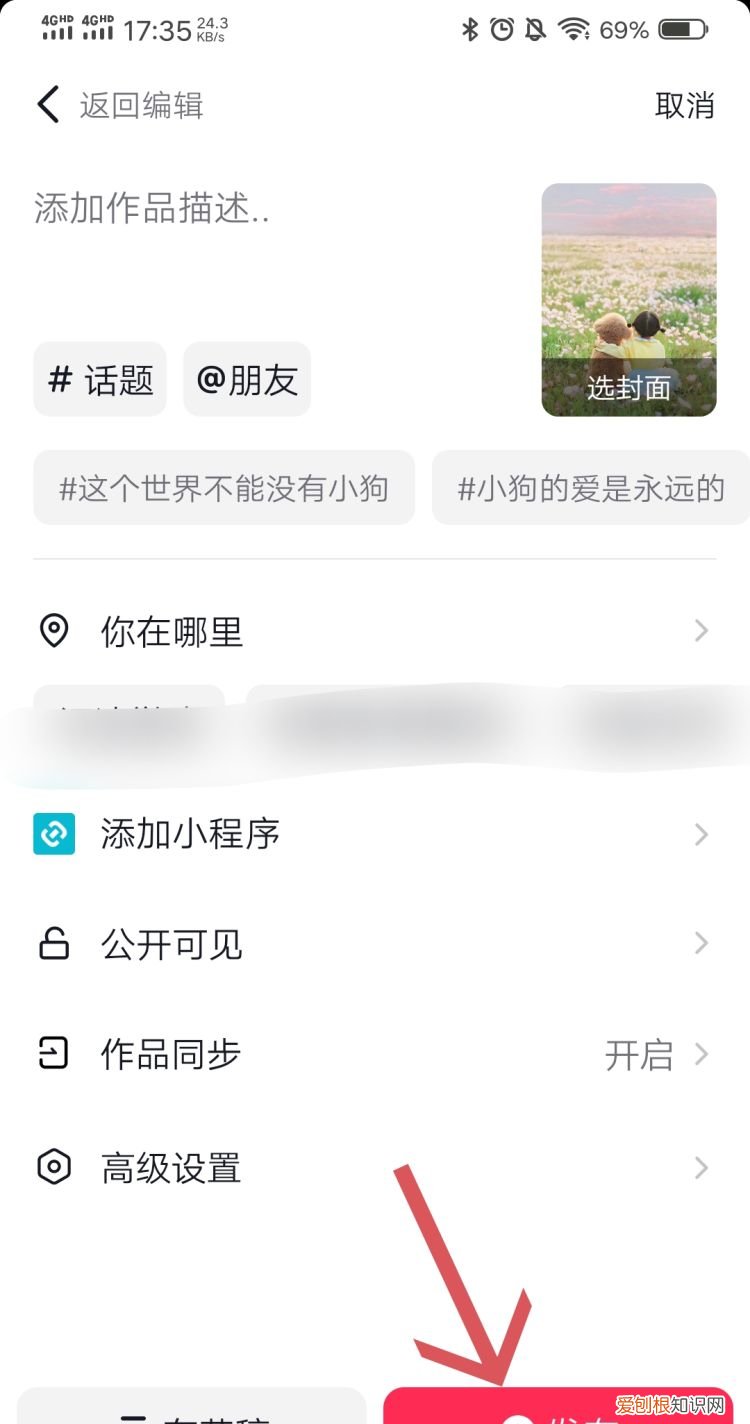Select the location pin icon next to 你在哪里
The image size is (750, 1424).
coord(52,630)
